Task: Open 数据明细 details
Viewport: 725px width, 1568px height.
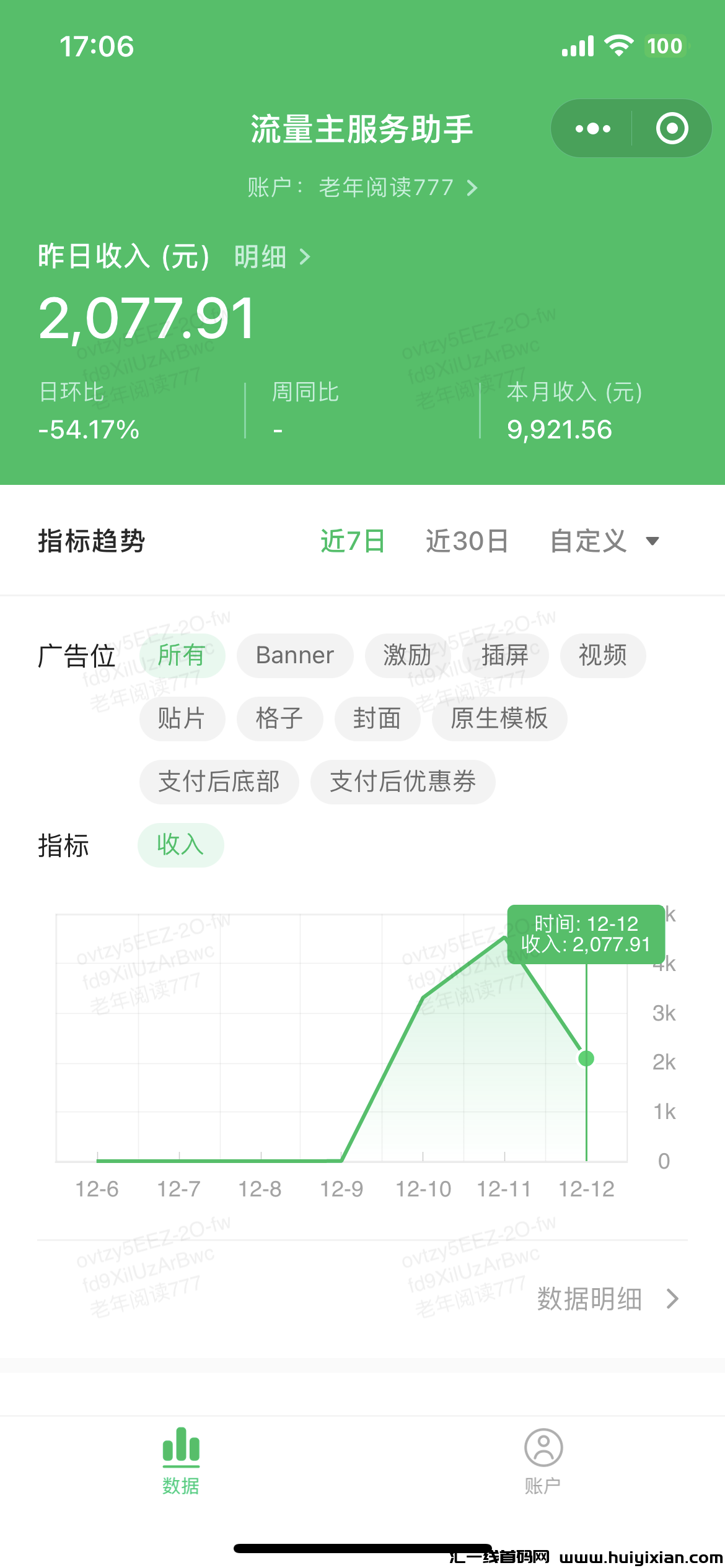Action: 607,1299
